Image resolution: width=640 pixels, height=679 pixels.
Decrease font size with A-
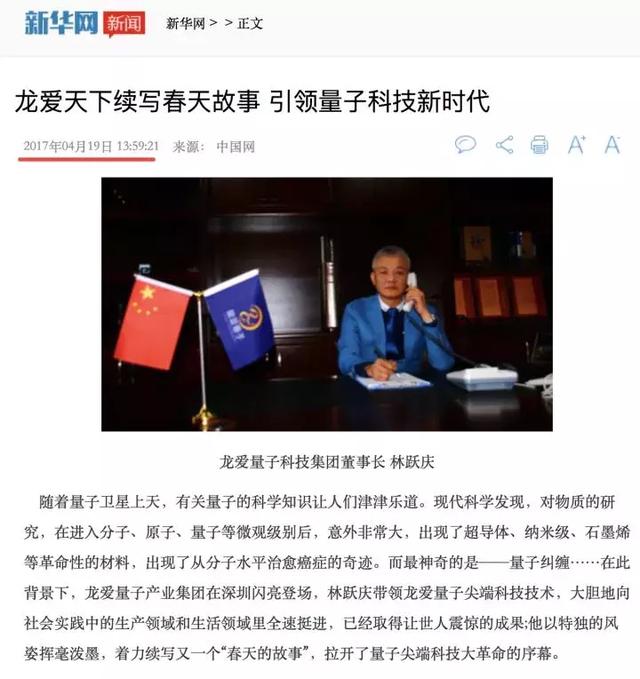click(x=612, y=145)
